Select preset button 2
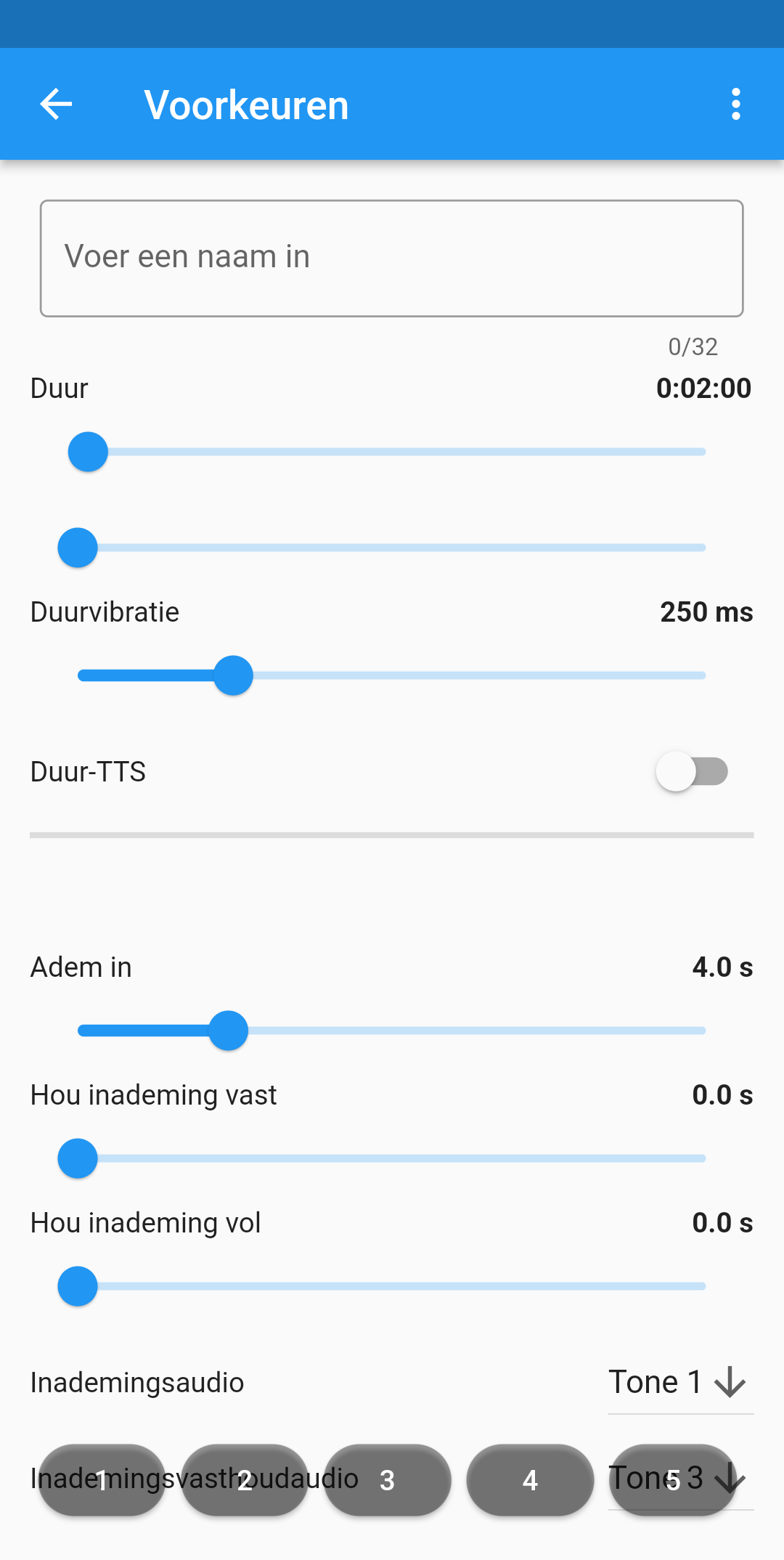The height and width of the screenshot is (1560, 784). [245, 1480]
